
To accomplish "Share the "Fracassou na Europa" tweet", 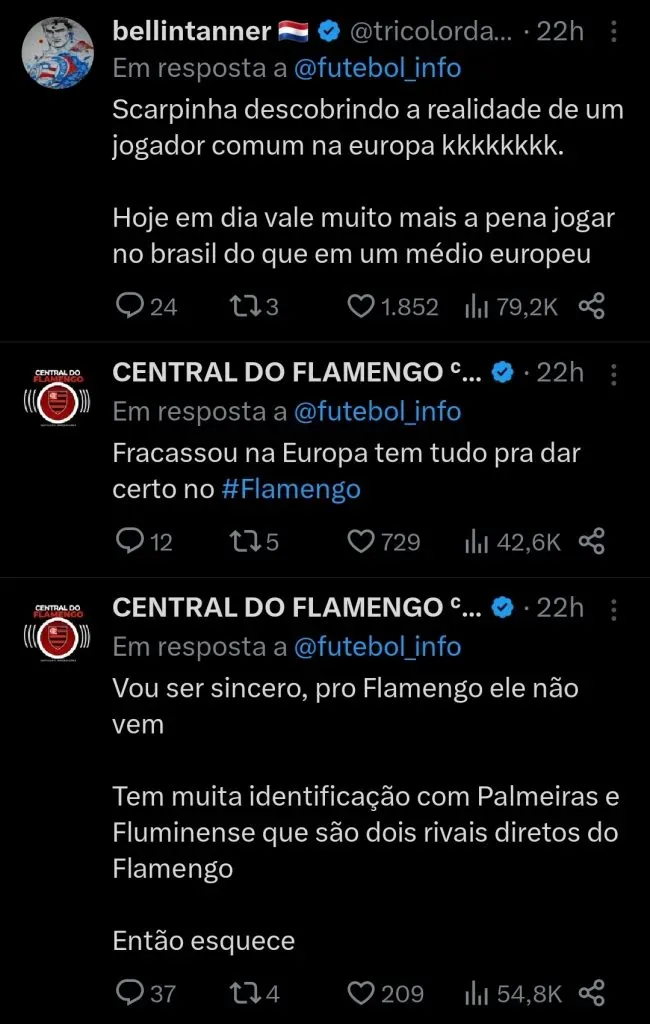I will 593,541.
